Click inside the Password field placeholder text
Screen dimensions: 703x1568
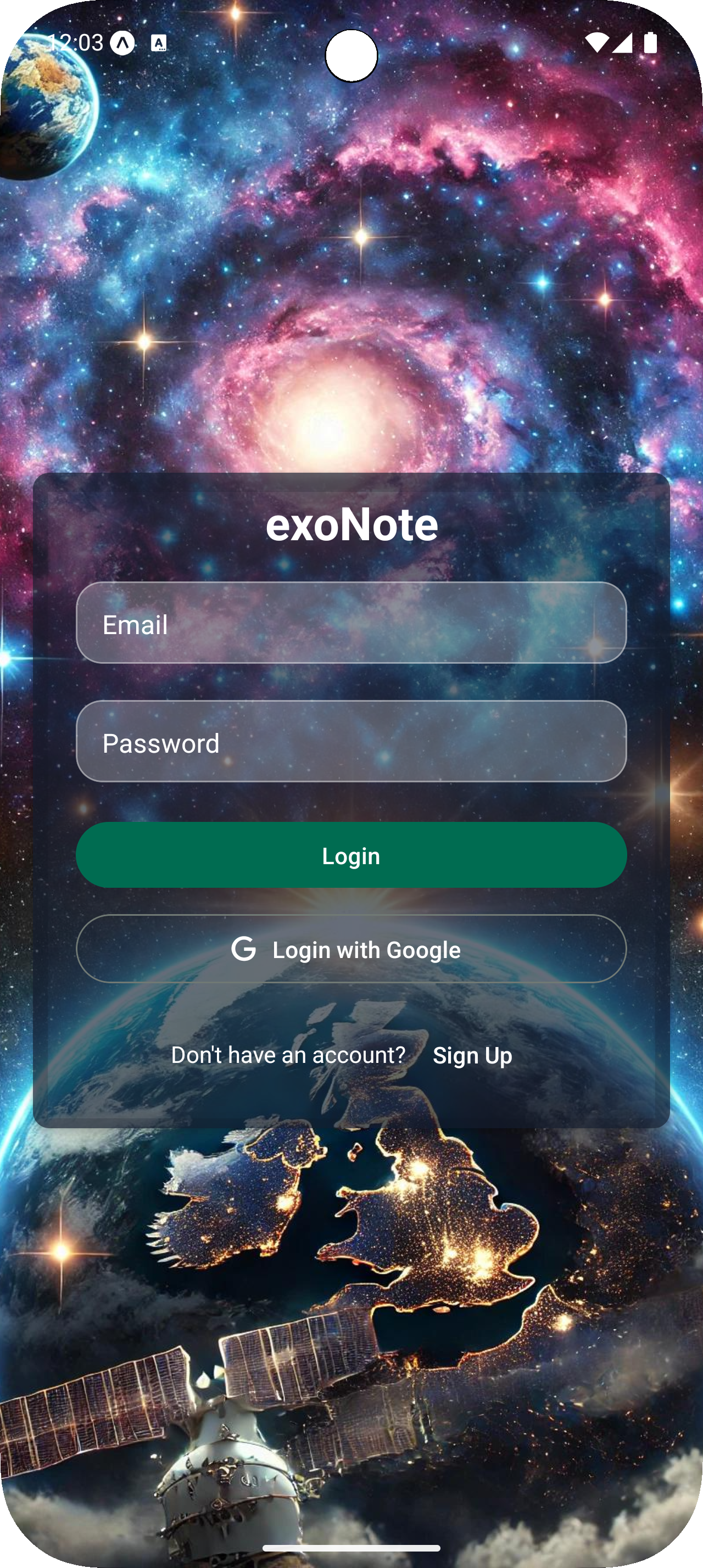(x=161, y=744)
